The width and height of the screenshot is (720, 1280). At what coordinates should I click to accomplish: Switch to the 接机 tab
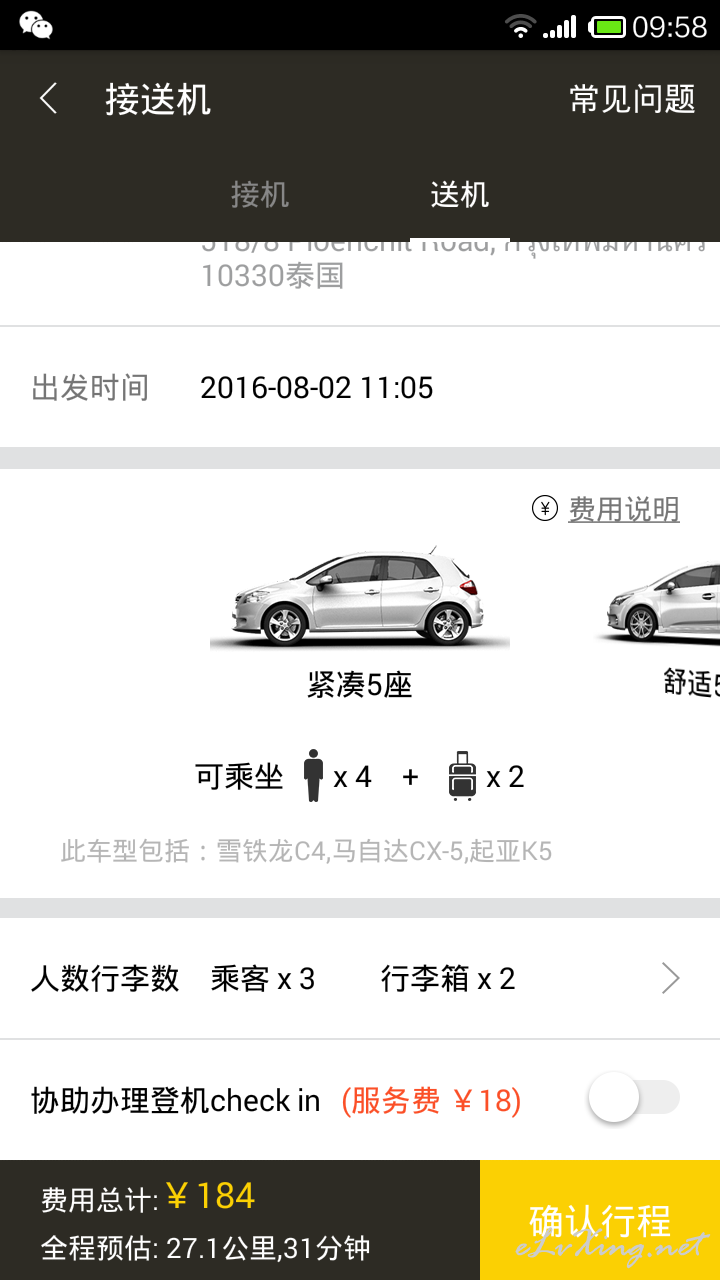point(260,194)
